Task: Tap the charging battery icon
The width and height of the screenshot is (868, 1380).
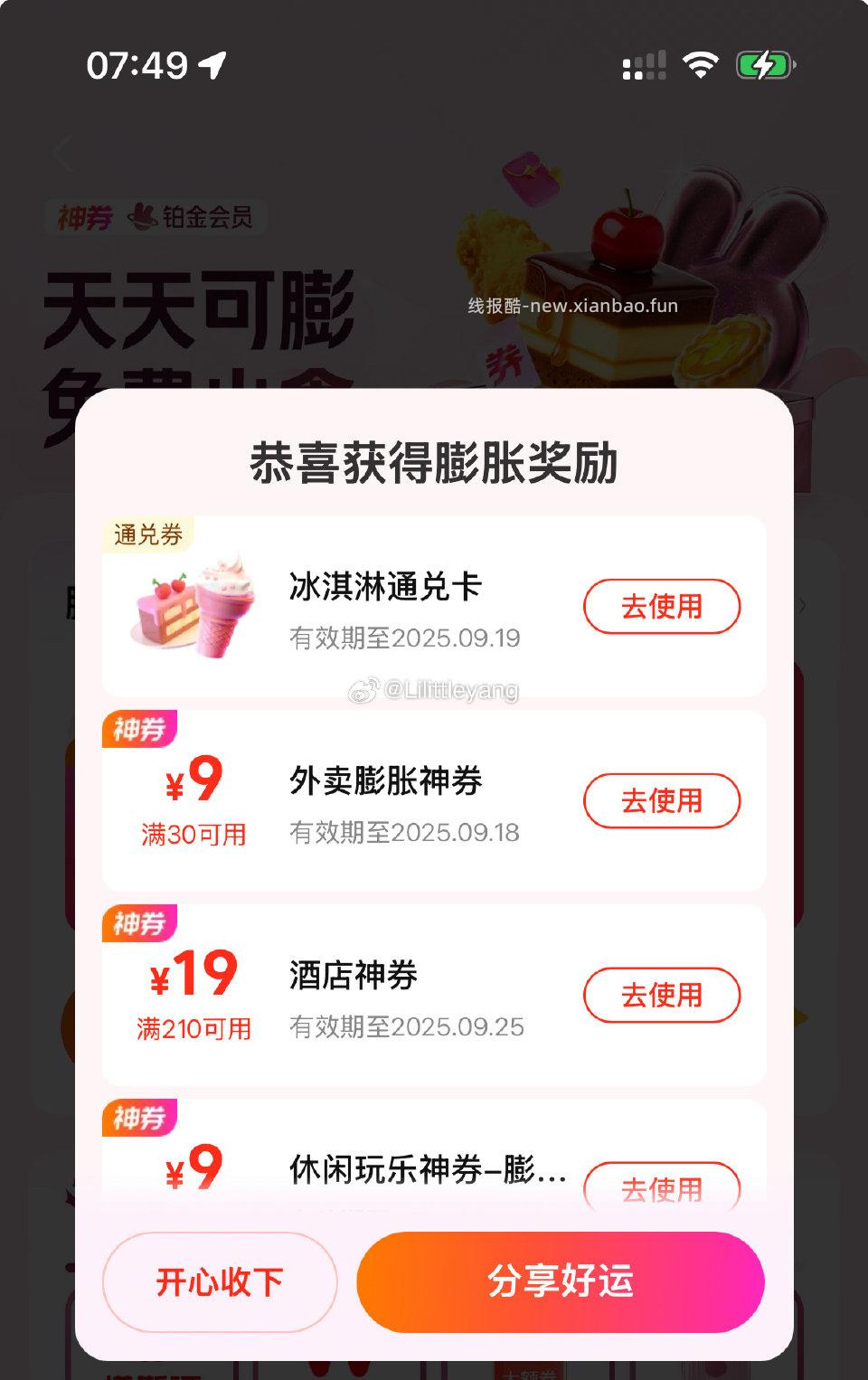Action: pyautogui.click(x=765, y=62)
